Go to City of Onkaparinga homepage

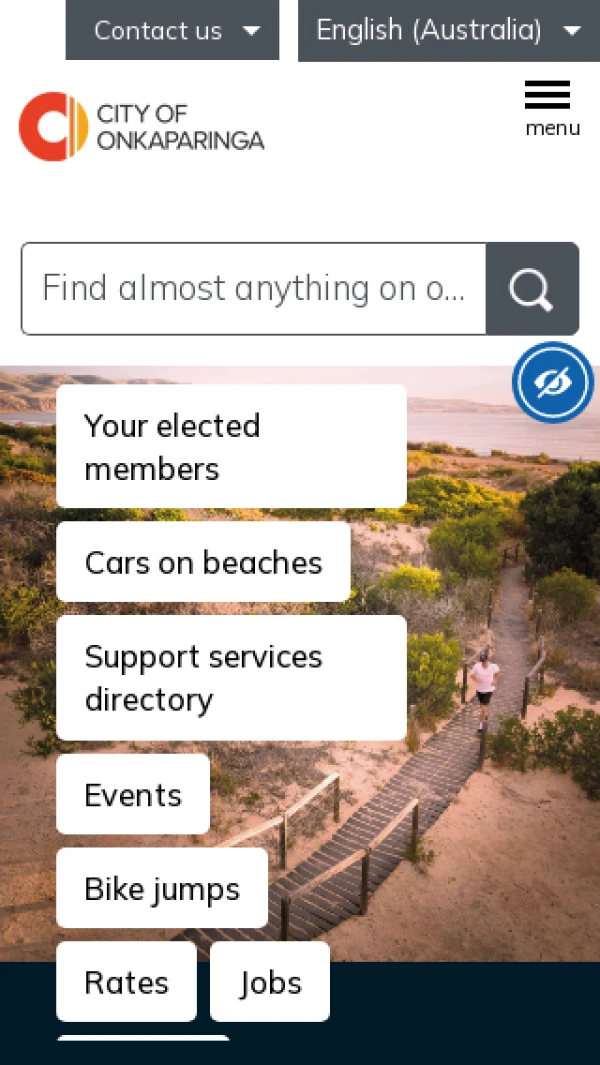click(141, 127)
